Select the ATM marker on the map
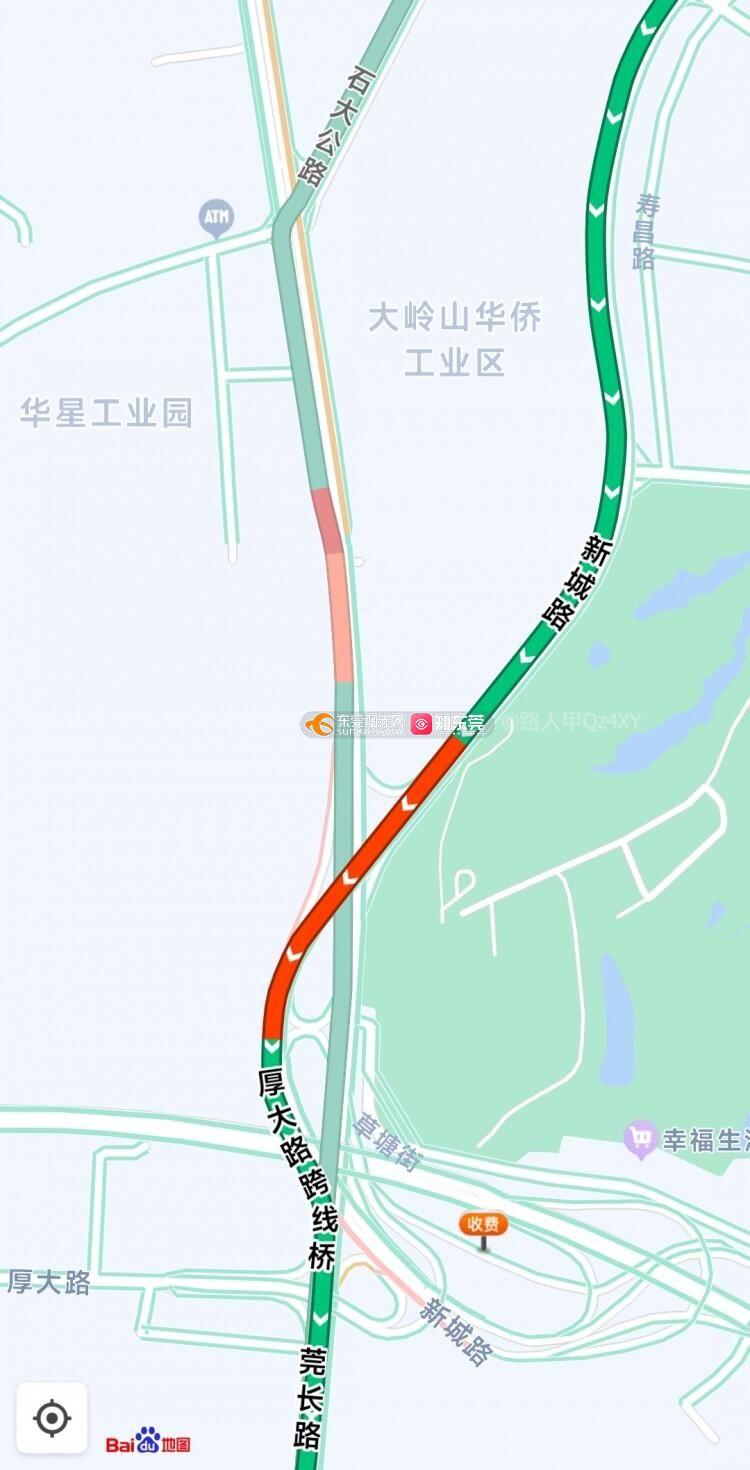This screenshot has width=750, height=1470. [216, 216]
